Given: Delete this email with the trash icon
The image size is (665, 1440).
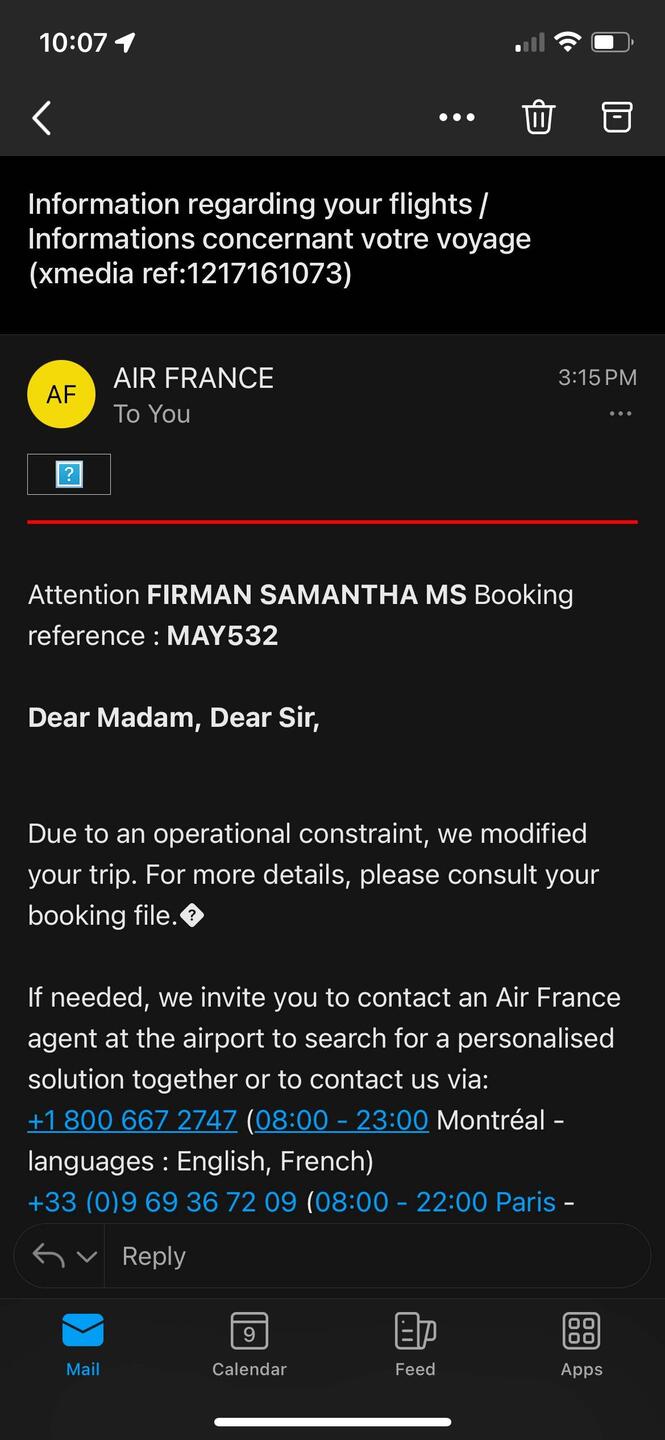Looking at the screenshot, I should point(538,117).
